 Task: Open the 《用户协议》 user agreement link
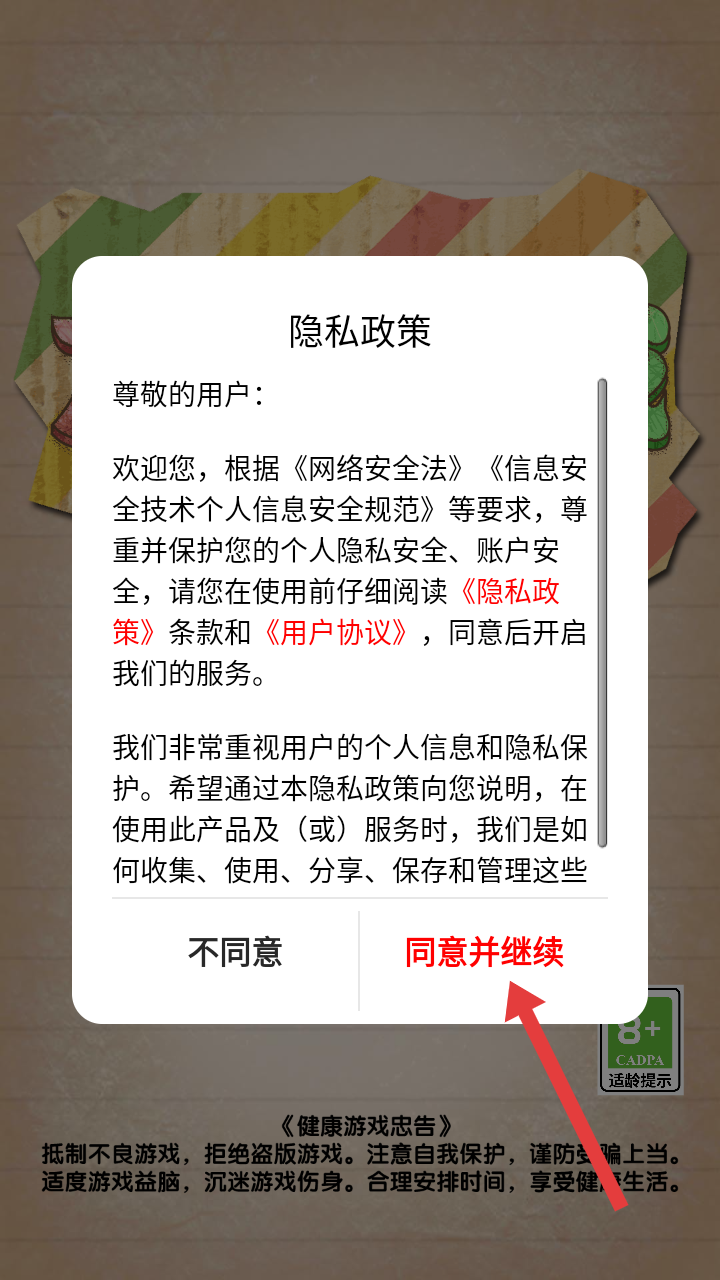[337, 633]
